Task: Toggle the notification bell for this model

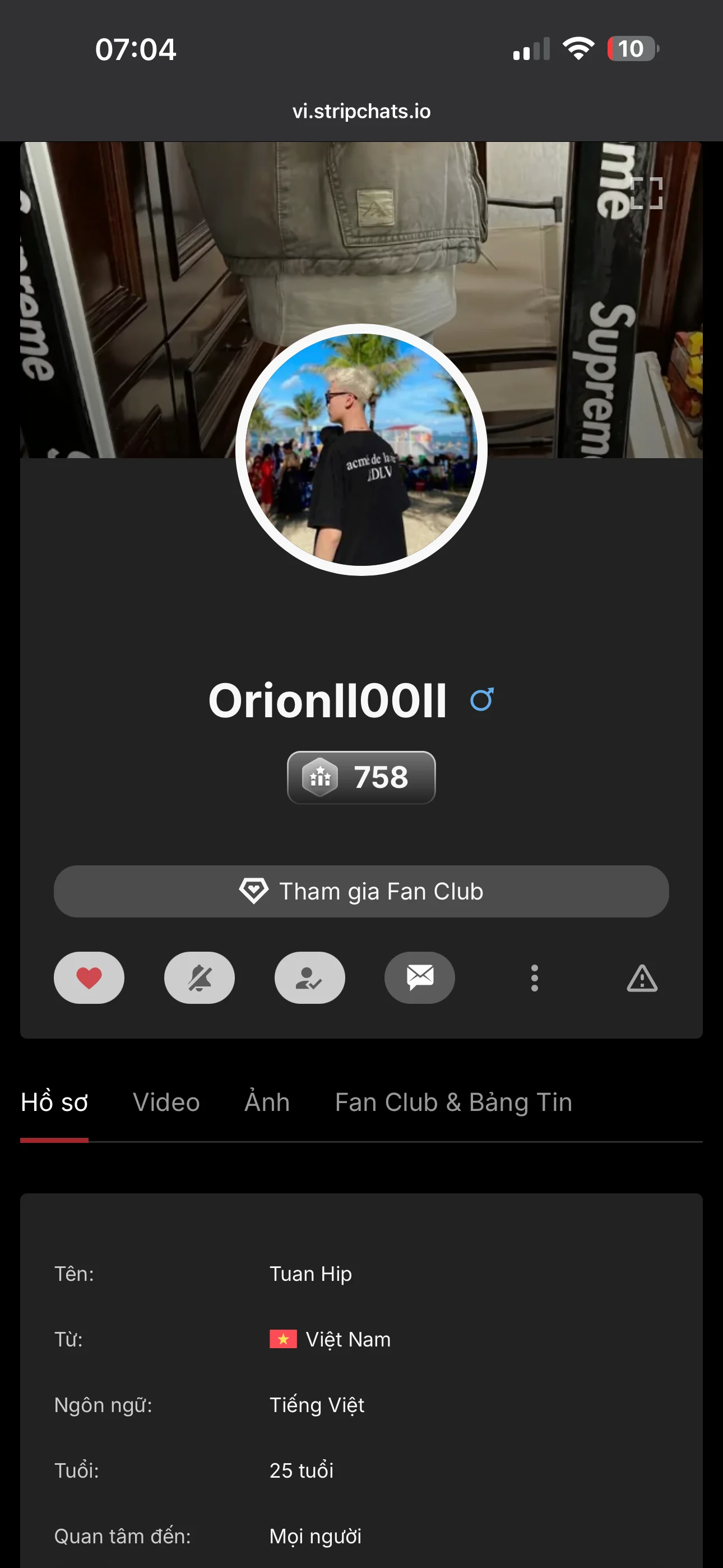Action: pyautogui.click(x=199, y=977)
